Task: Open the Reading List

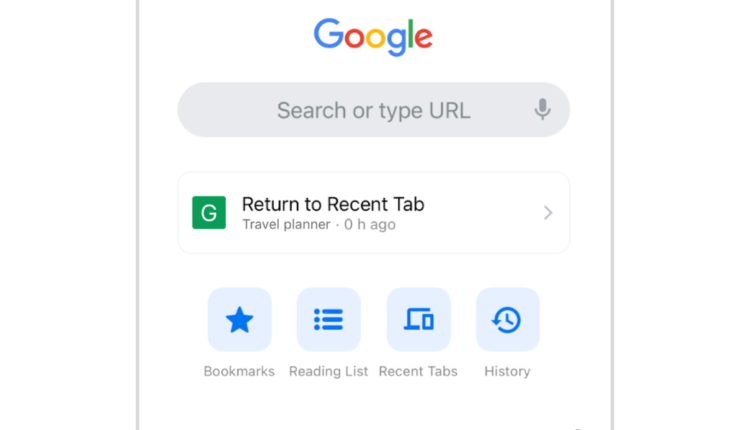Action: coord(328,320)
